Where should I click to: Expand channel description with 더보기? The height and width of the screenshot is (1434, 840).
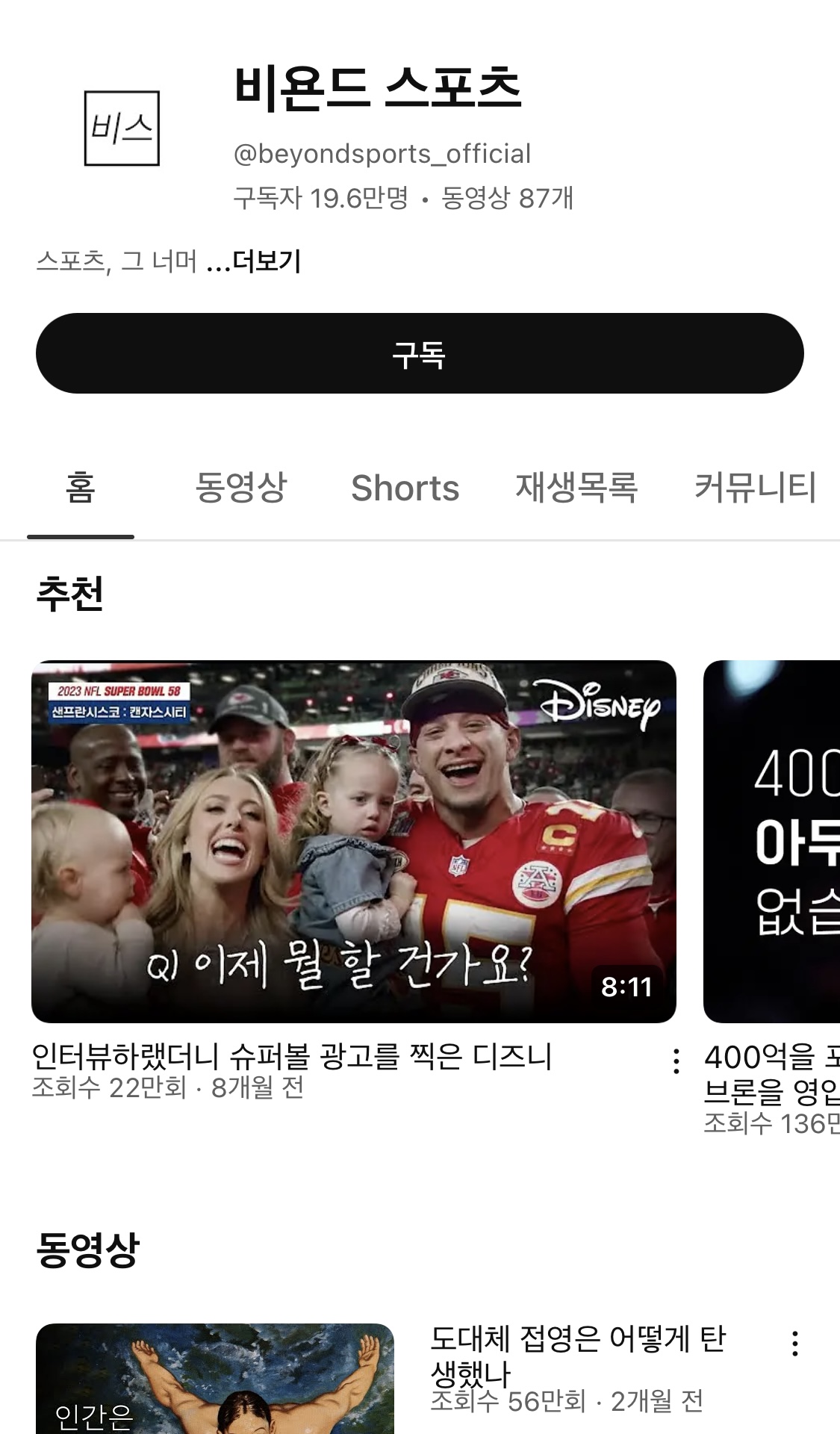click(266, 261)
